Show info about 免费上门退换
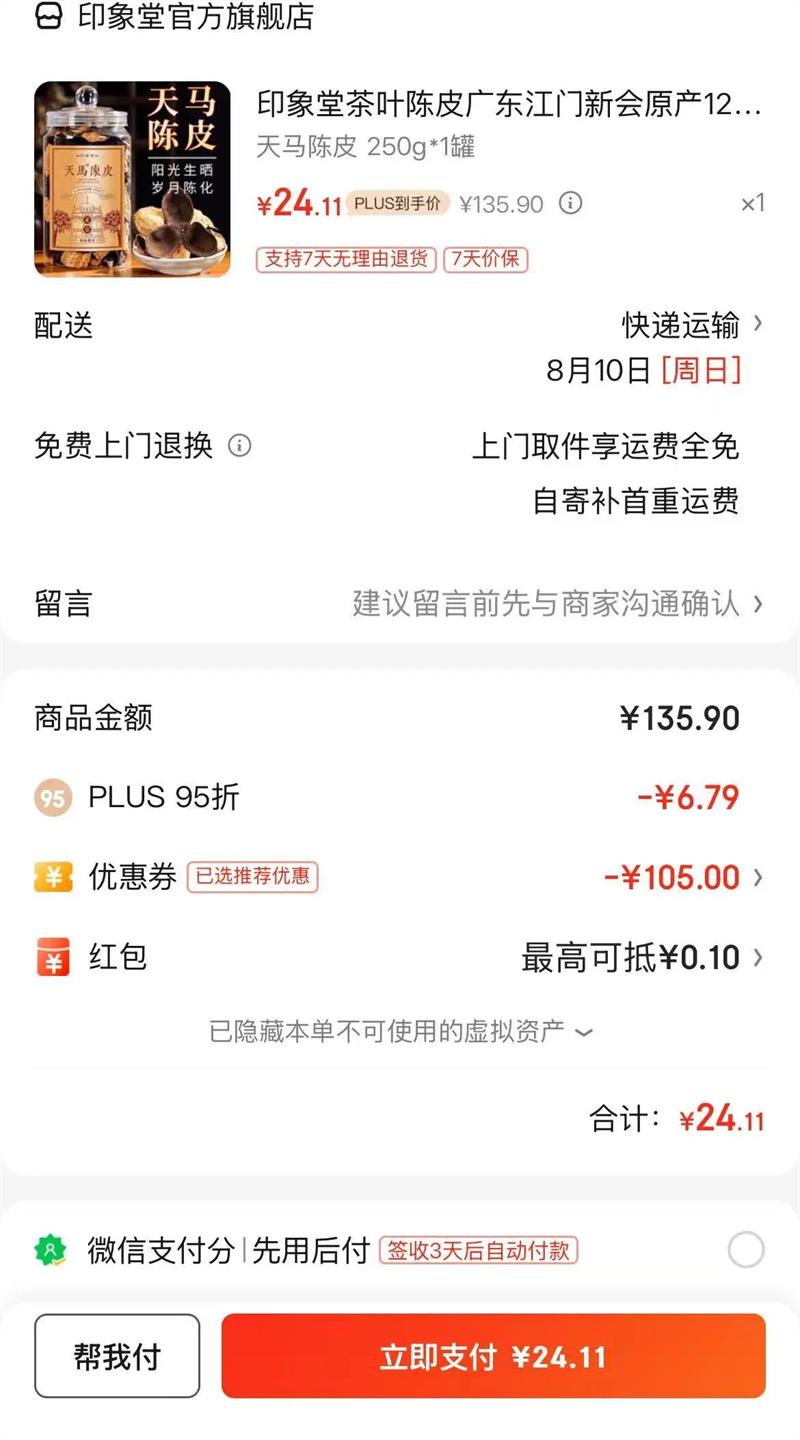 [240, 446]
